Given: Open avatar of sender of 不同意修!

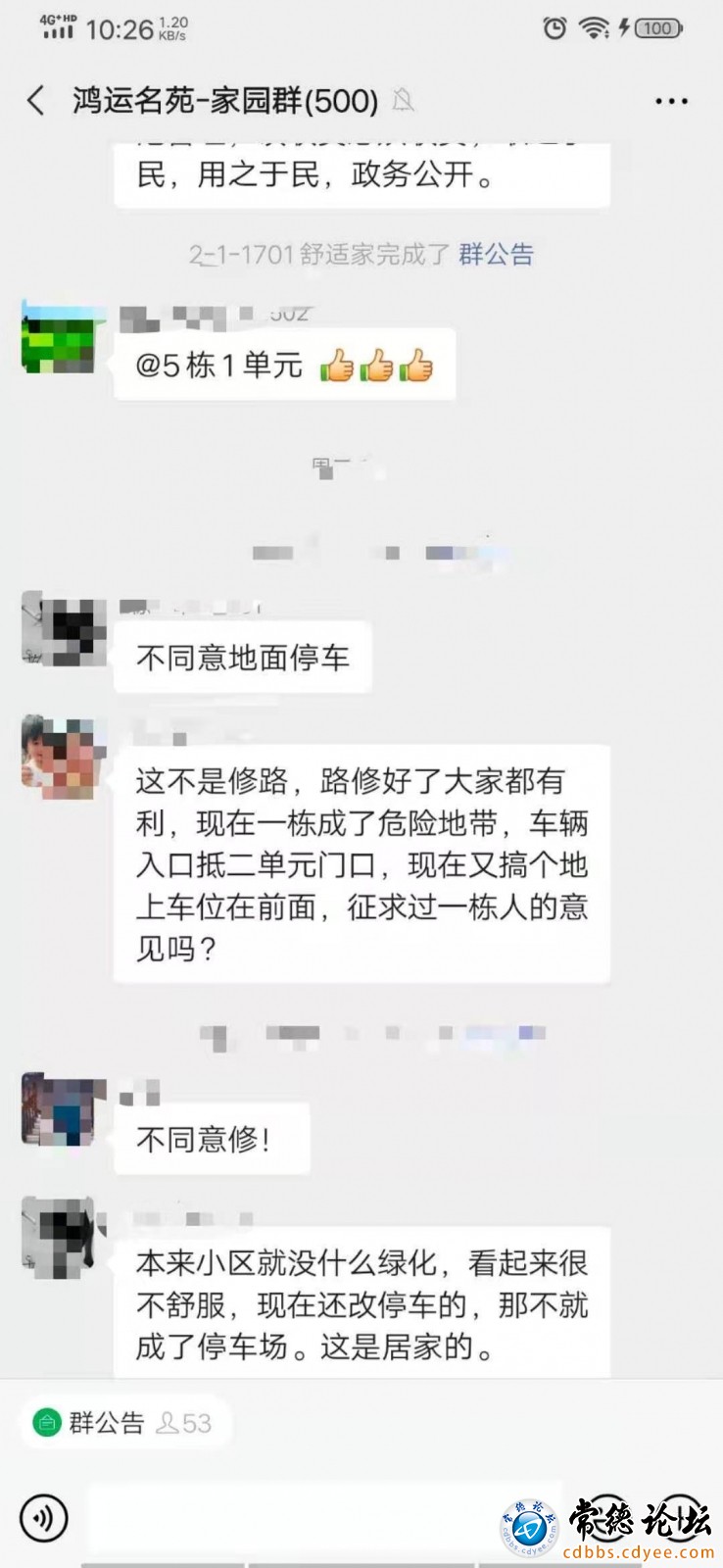Looking at the screenshot, I should [65, 1110].
